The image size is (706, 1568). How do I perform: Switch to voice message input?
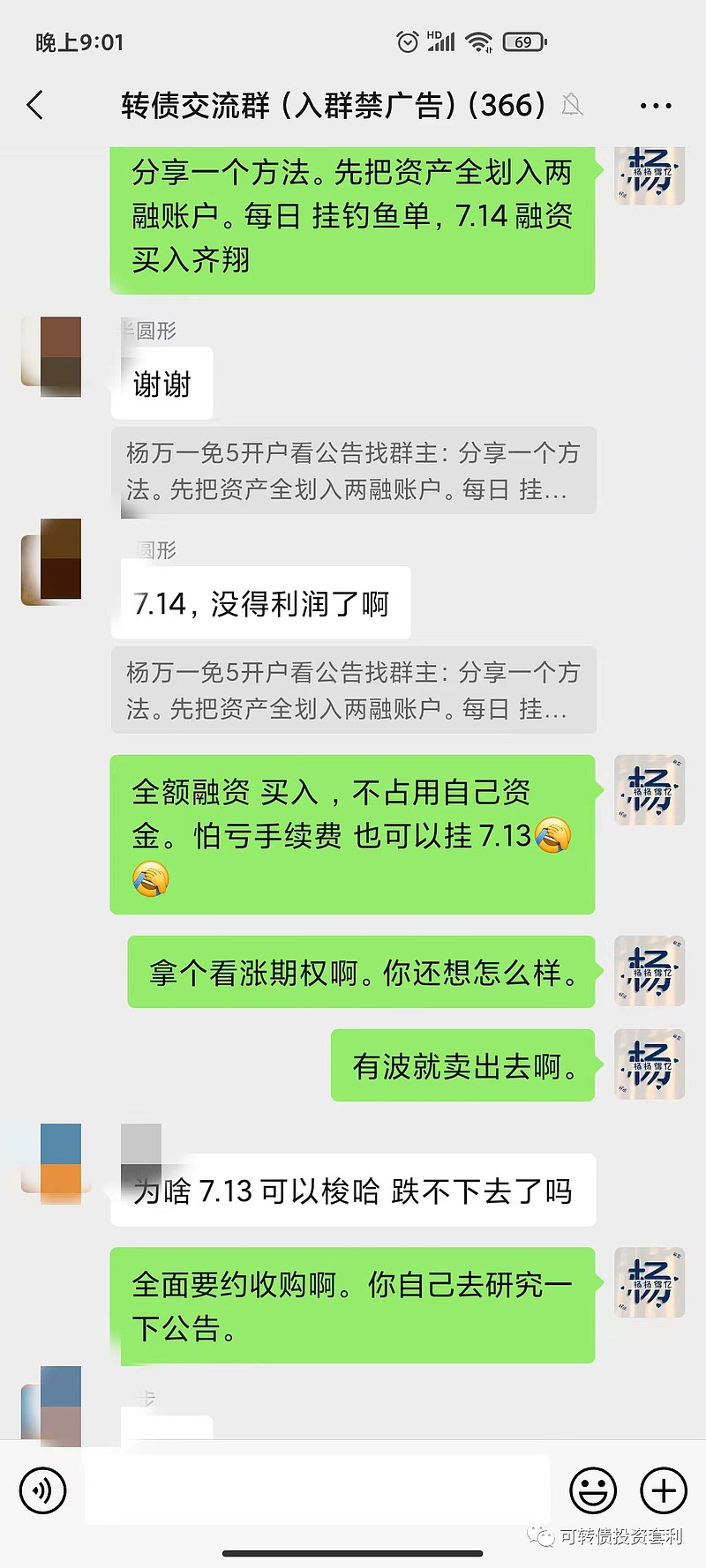[x=42, y=1490]
